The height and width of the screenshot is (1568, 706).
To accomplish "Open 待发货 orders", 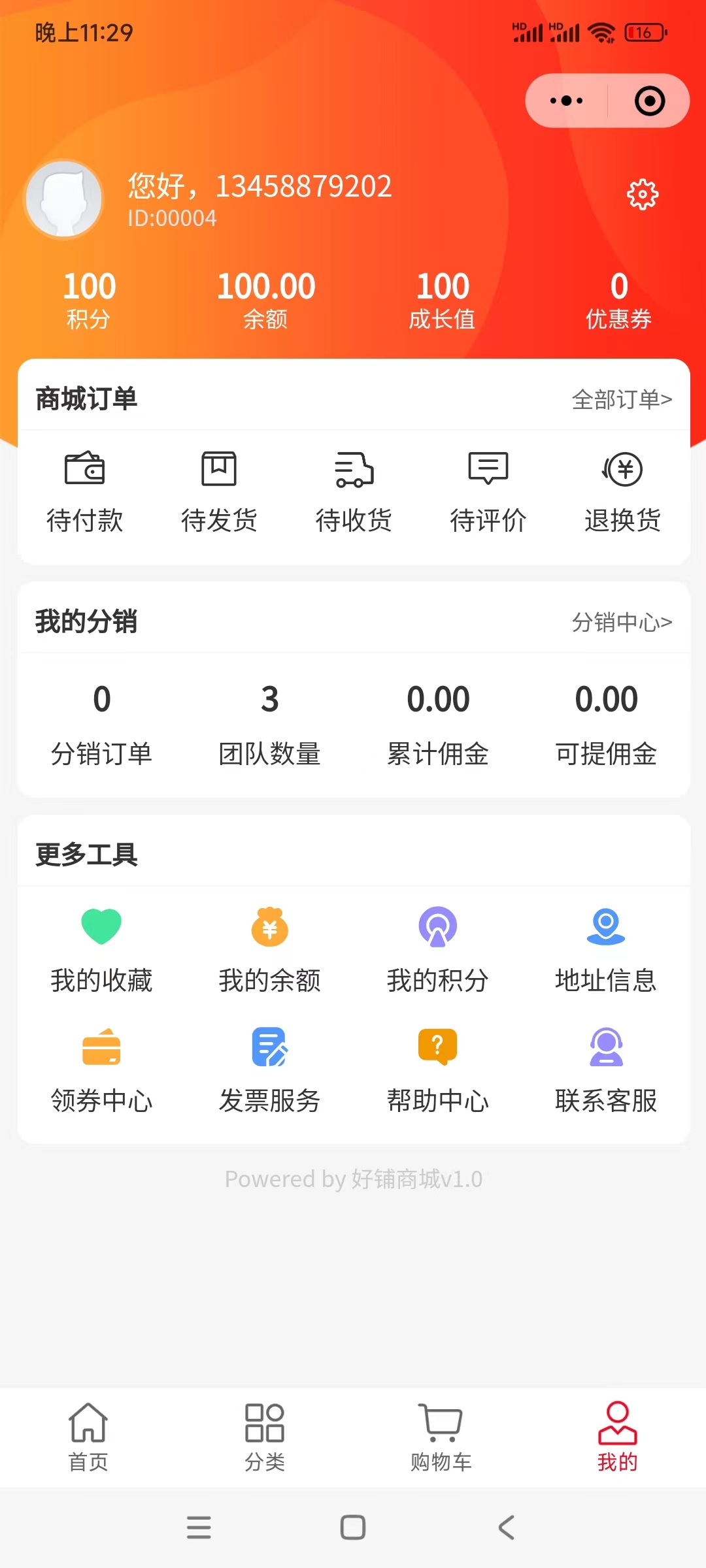I will [219, 493].
